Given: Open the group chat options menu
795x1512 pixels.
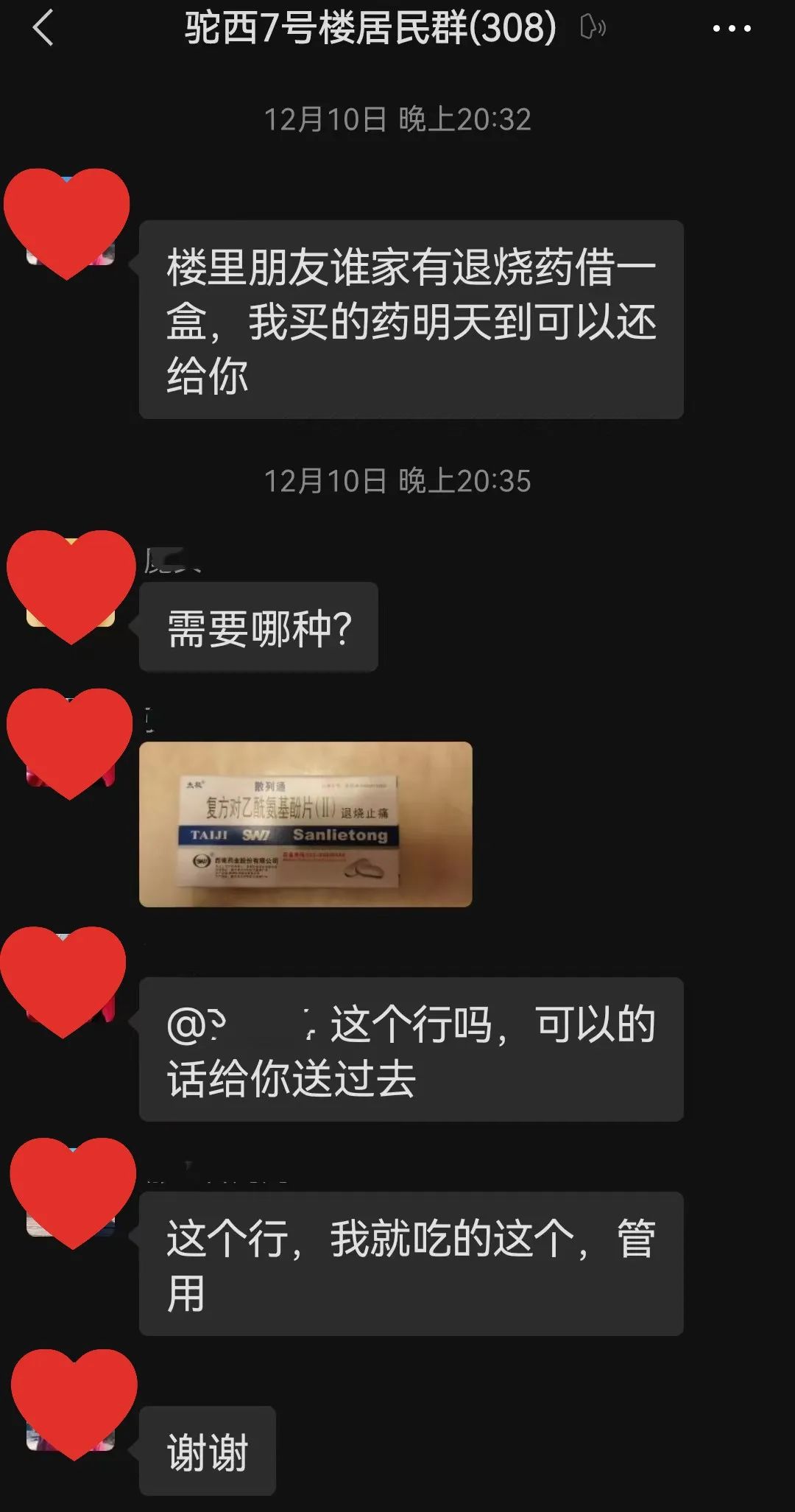Looking at the screenshot, I should [731, 29].
